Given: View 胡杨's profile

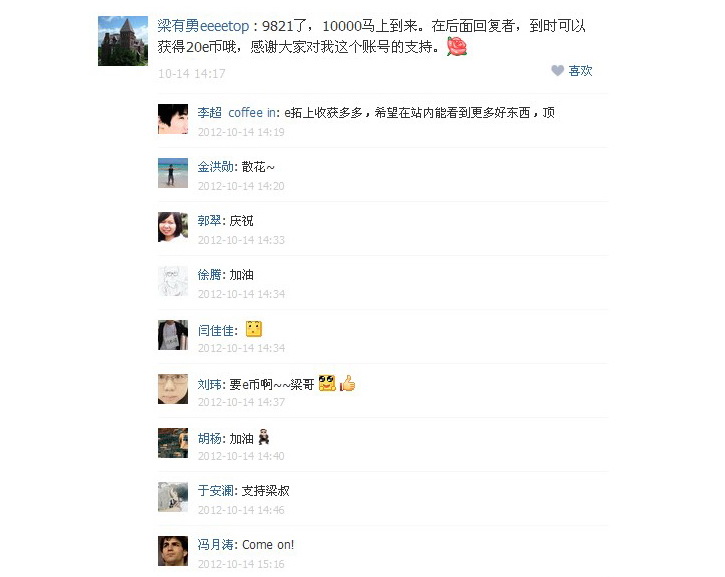Looking at the screenshot, I should (x=209, y=437).
